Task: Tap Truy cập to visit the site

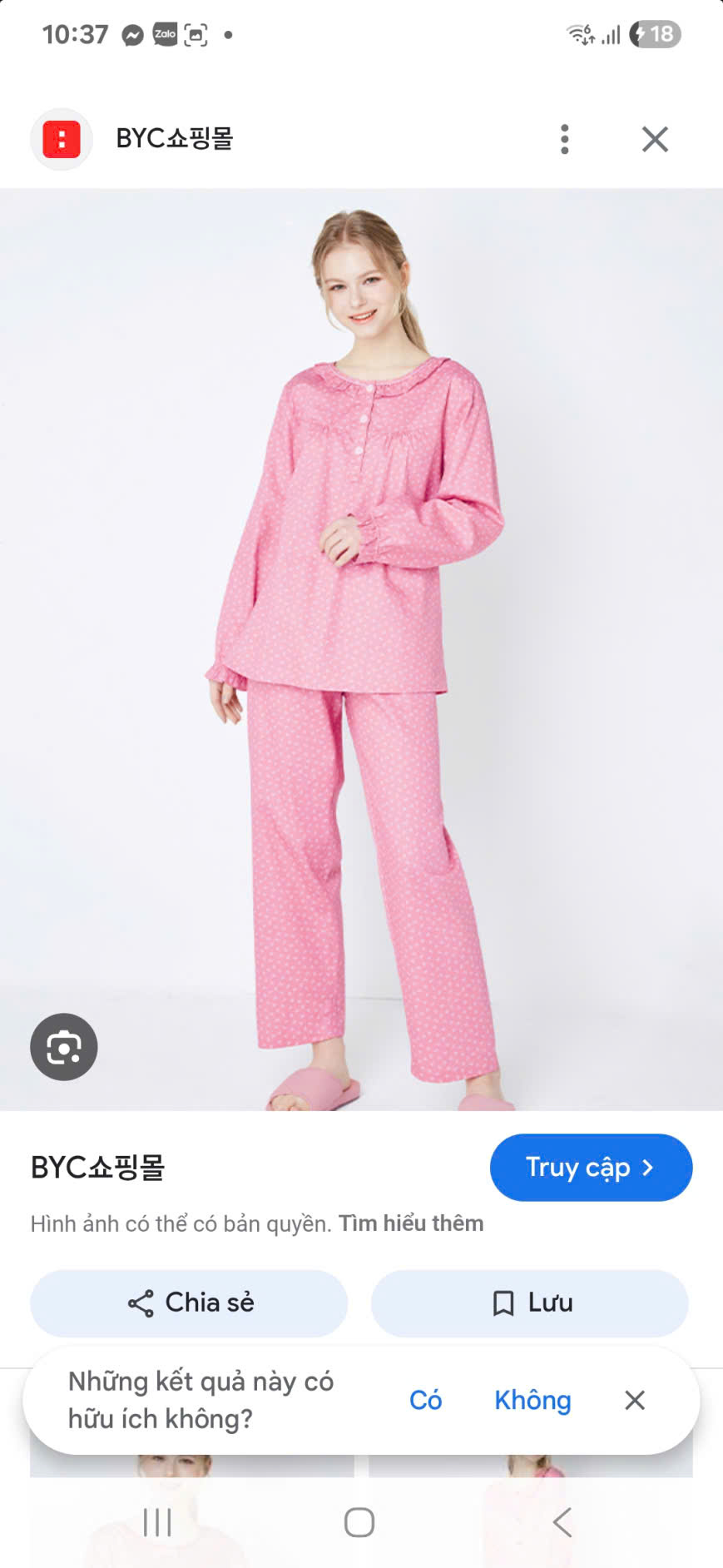Action: [x=591, y=1167]
